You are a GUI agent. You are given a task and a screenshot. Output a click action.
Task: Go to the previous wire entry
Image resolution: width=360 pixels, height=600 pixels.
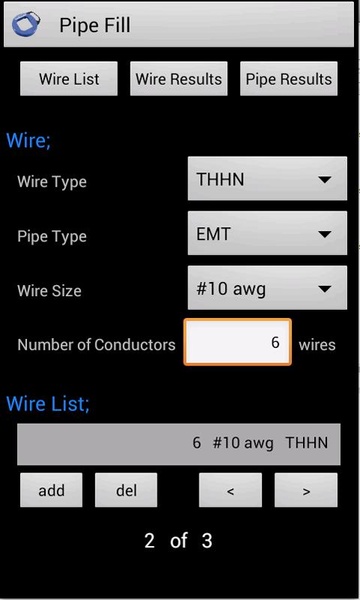(230, 490)
